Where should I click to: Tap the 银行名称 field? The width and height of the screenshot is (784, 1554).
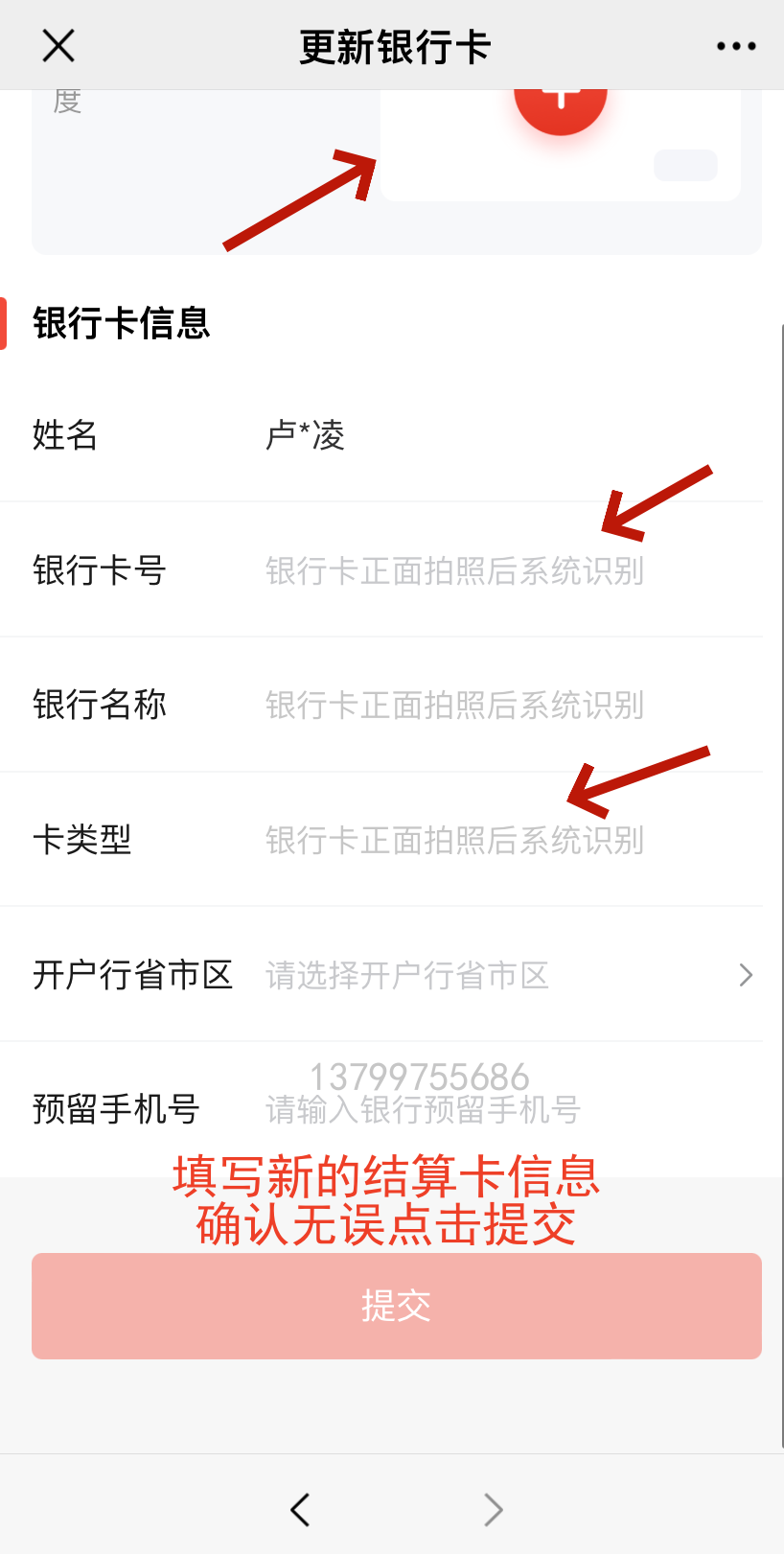pos(453,706)
